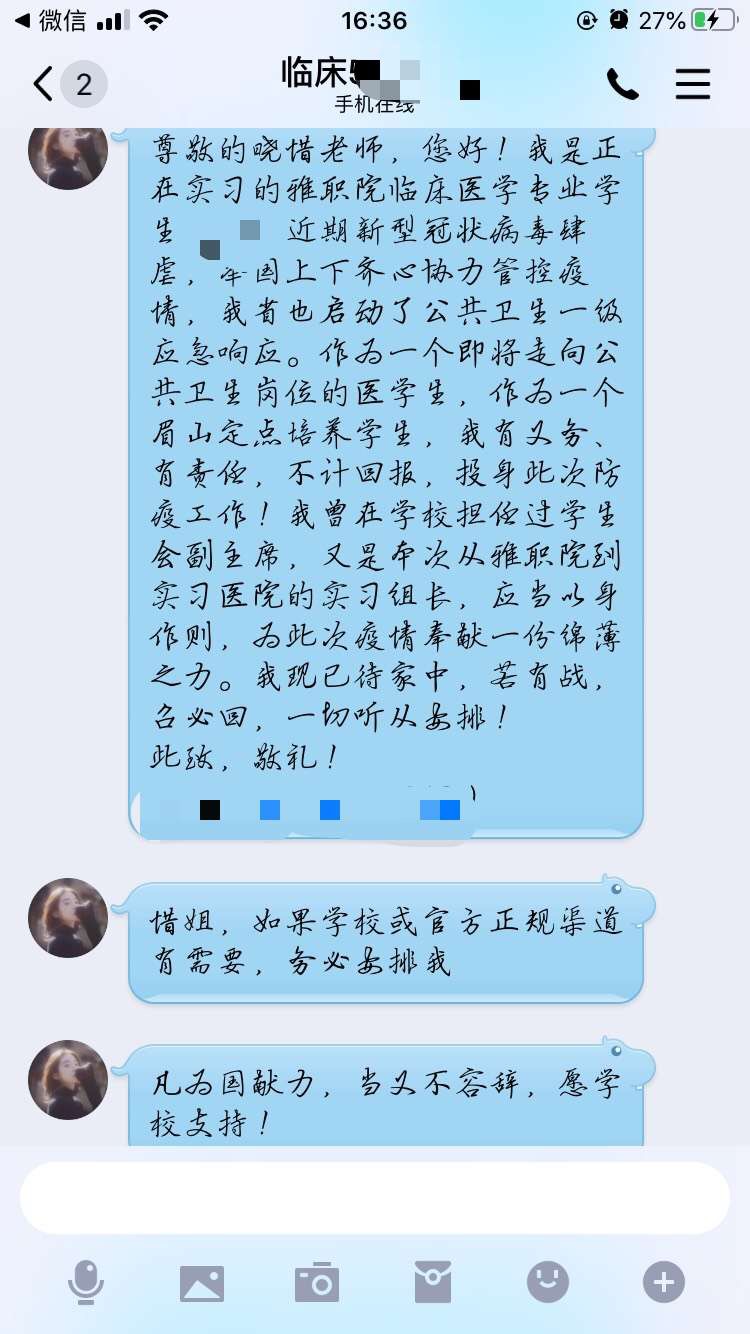Open the chat settings menu
The height and width of the screenshot is (1334, 750).
pyautogui.click(x=692, y=85)
